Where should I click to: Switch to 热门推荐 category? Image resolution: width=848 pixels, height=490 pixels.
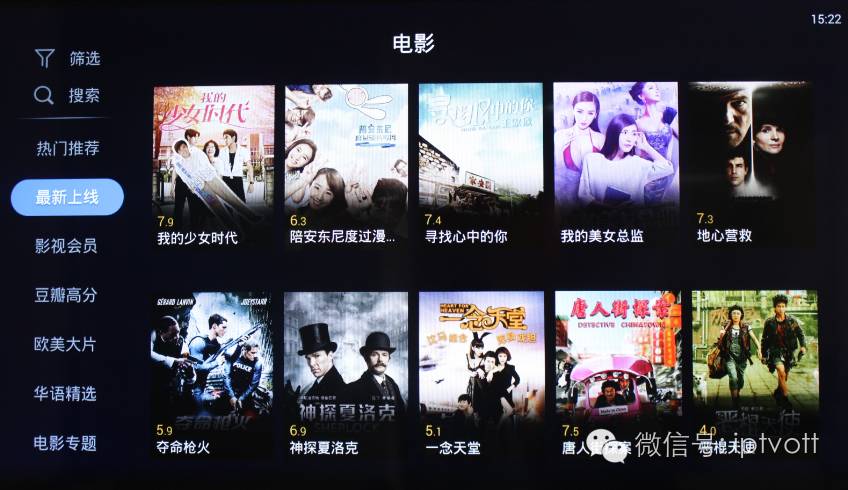[x=67, y=148]
